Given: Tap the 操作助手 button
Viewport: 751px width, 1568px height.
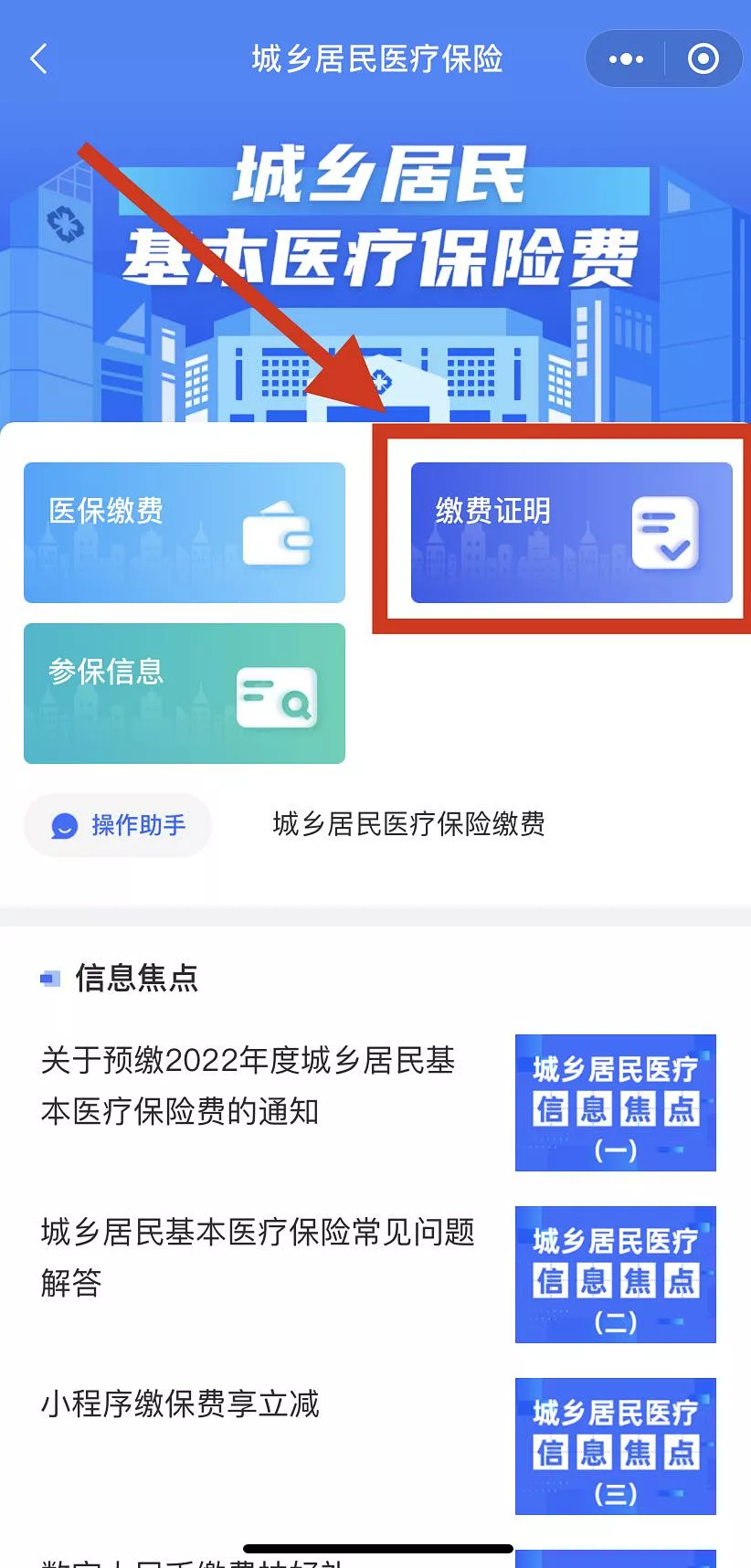Looking at the screenshot, I should click(119, 825).
